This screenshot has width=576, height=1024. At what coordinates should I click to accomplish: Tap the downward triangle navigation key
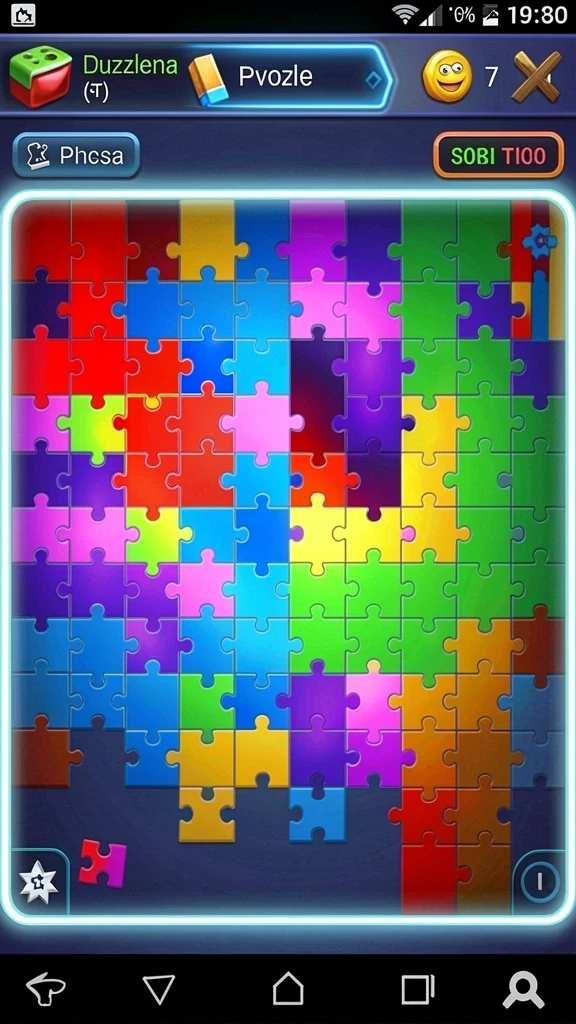pos(159,989)
